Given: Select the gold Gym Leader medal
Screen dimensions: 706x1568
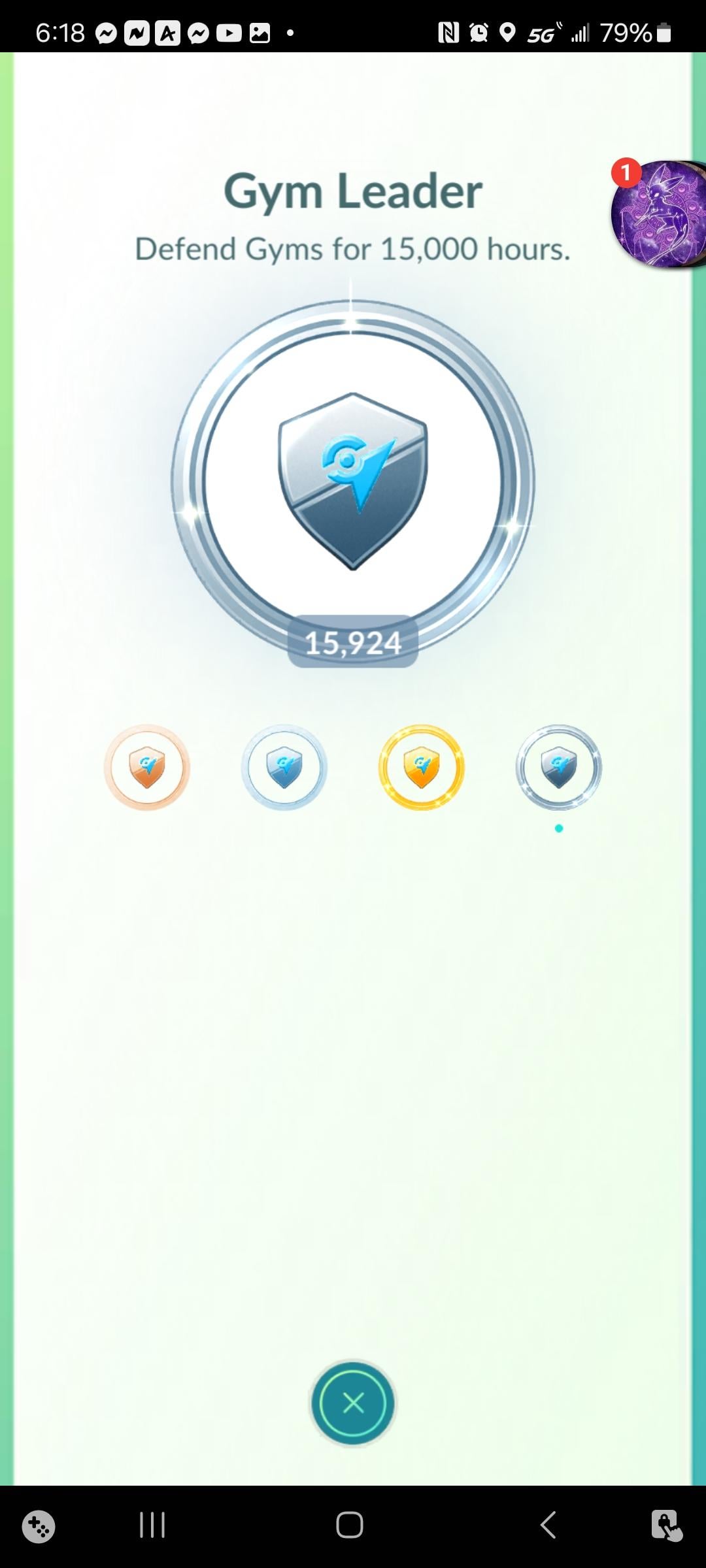Looking at the screenshot, I should tap(422, 767).
